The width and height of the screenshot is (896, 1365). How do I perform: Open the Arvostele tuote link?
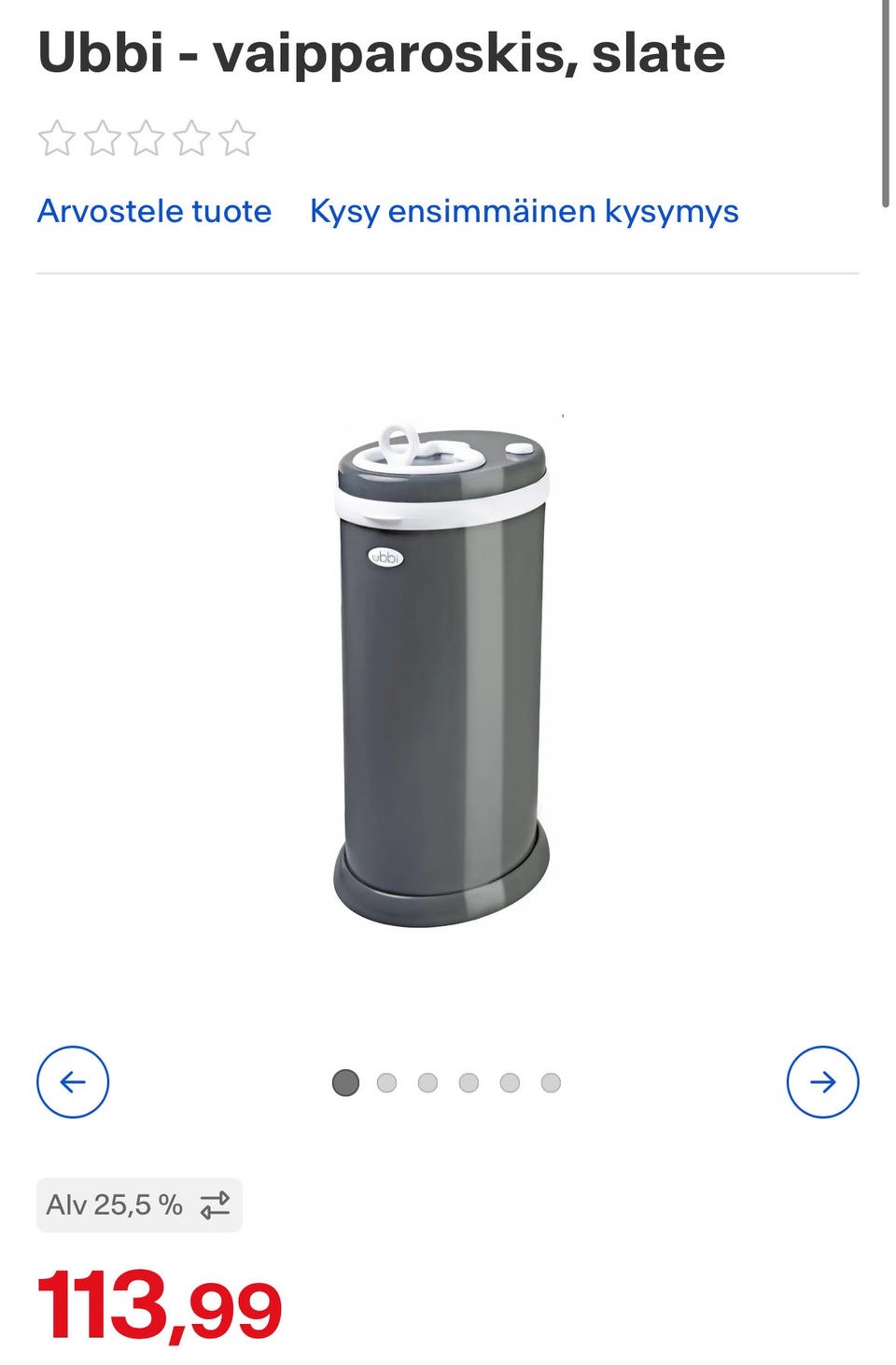tap(154, 211)
